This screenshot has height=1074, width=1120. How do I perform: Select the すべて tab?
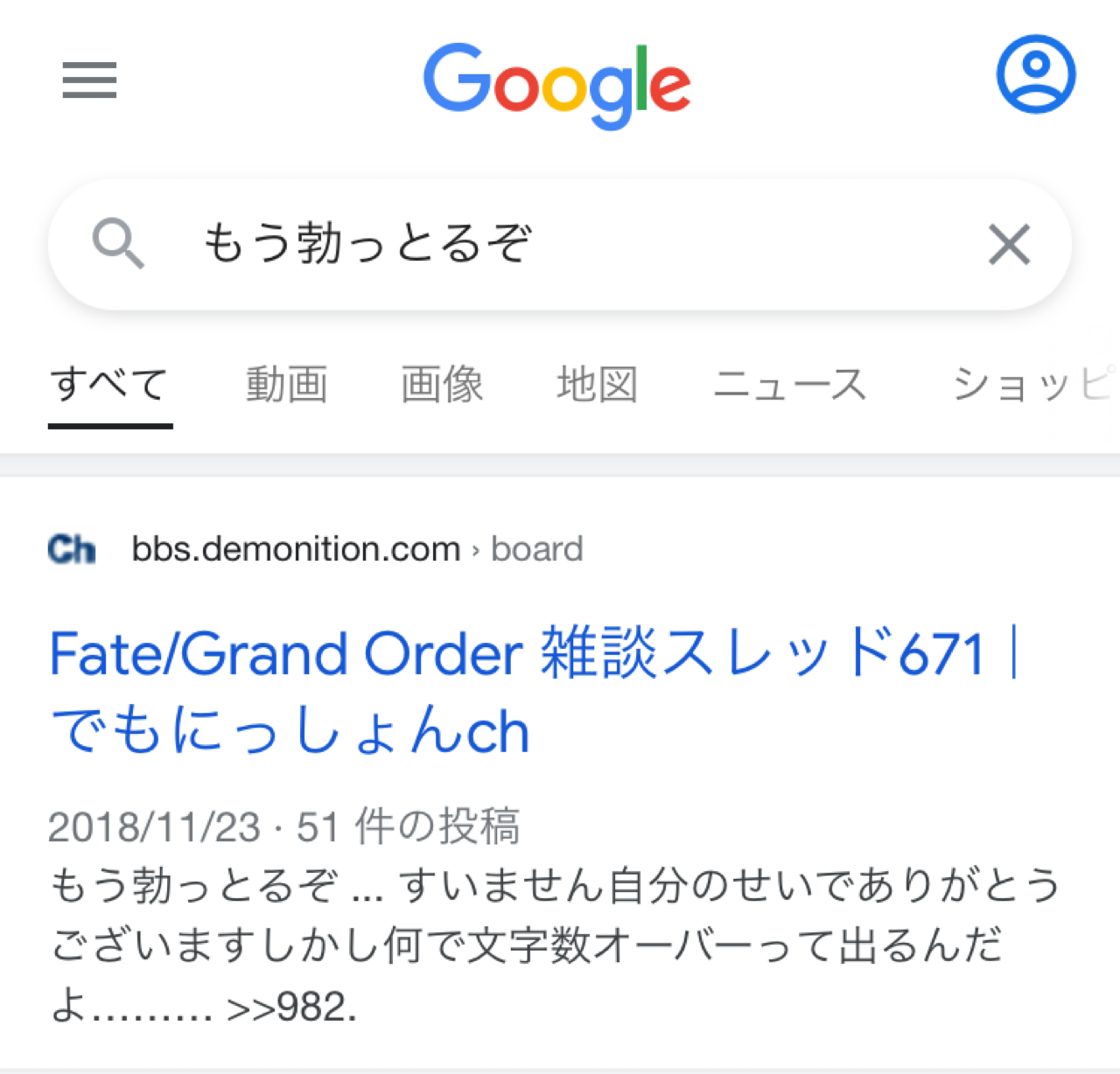pos(109,385)
